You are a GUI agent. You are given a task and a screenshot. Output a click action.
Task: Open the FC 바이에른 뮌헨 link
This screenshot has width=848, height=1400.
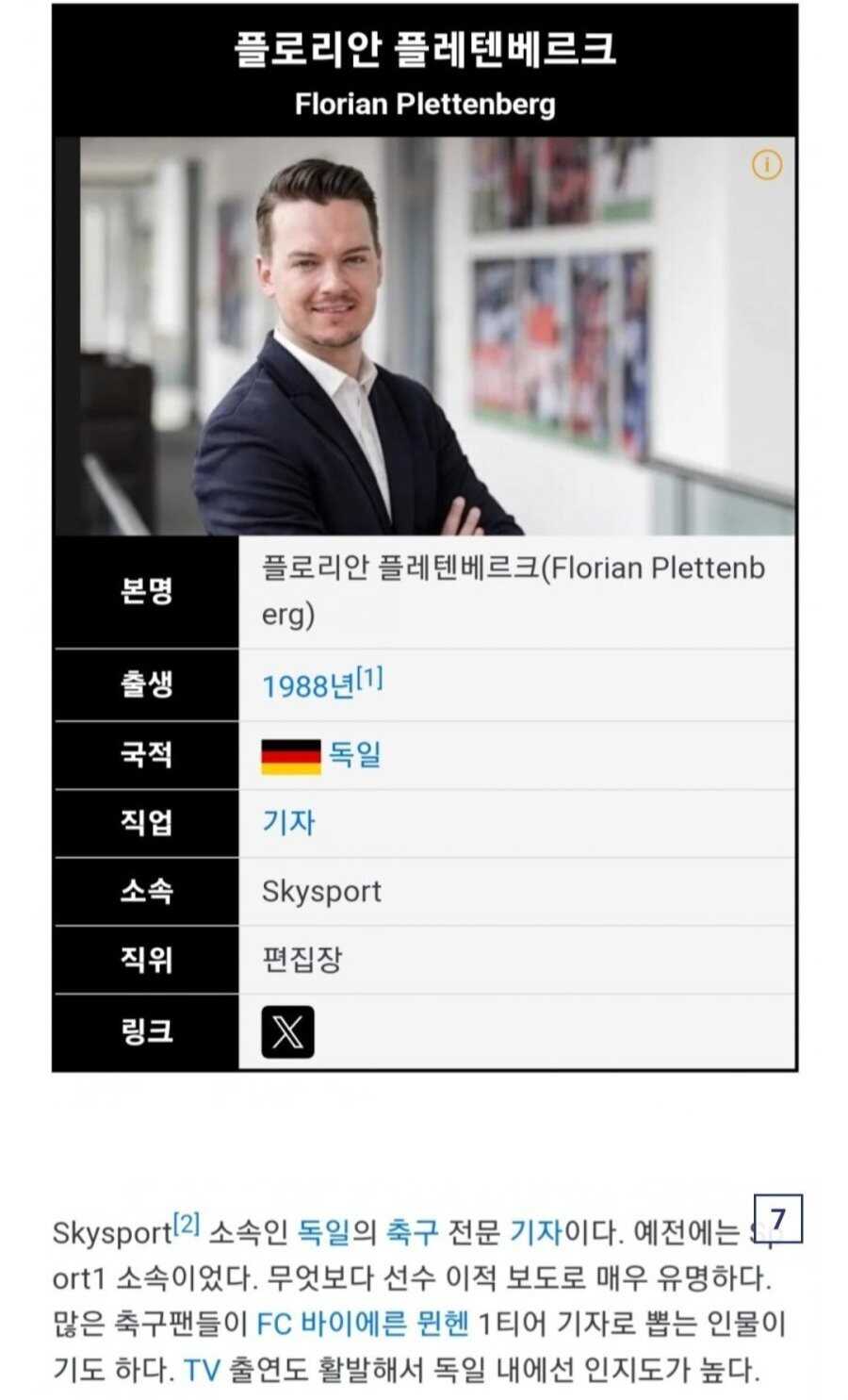click(363, 1324)
